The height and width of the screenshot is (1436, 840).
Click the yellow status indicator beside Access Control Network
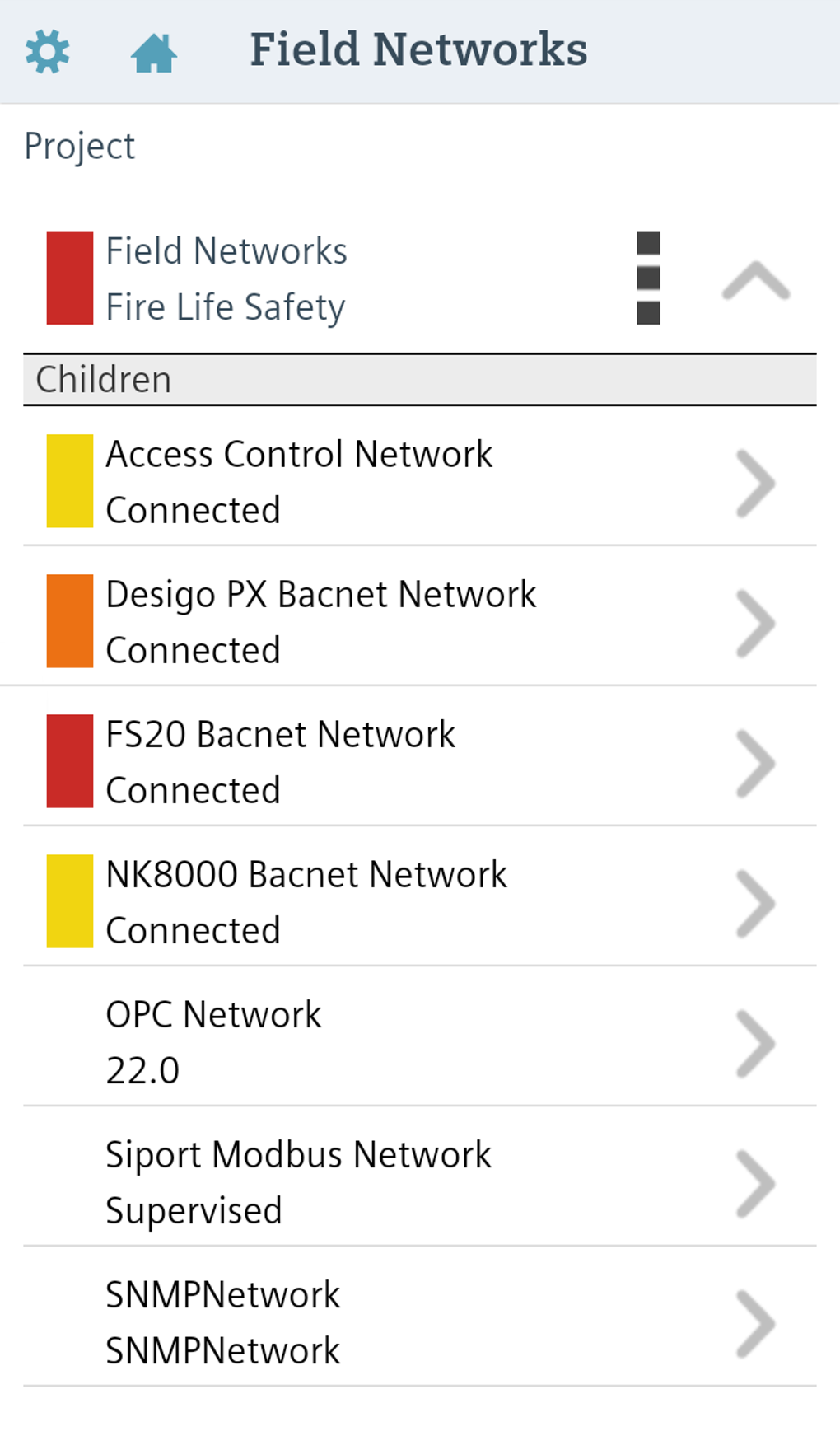click(x=68, y=482)
